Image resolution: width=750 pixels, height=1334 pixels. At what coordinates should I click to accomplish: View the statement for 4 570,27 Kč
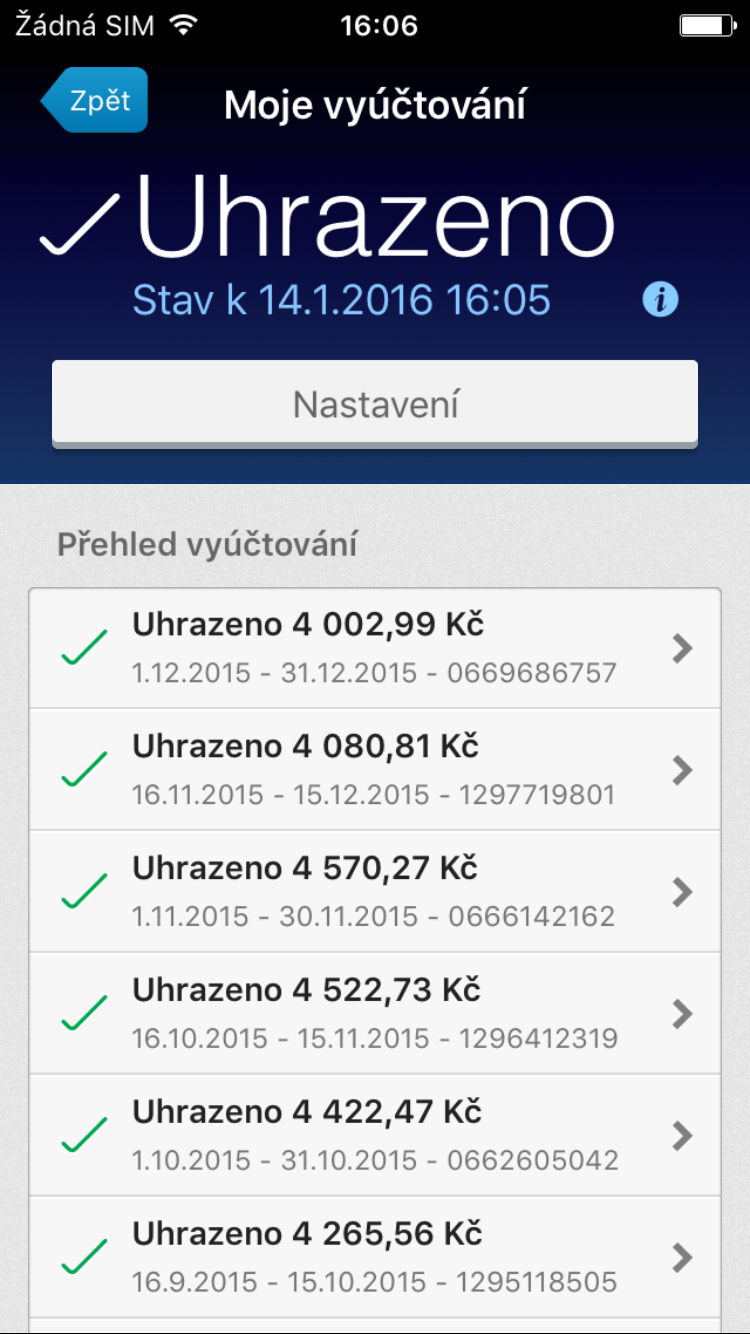[x=375, y=892]
